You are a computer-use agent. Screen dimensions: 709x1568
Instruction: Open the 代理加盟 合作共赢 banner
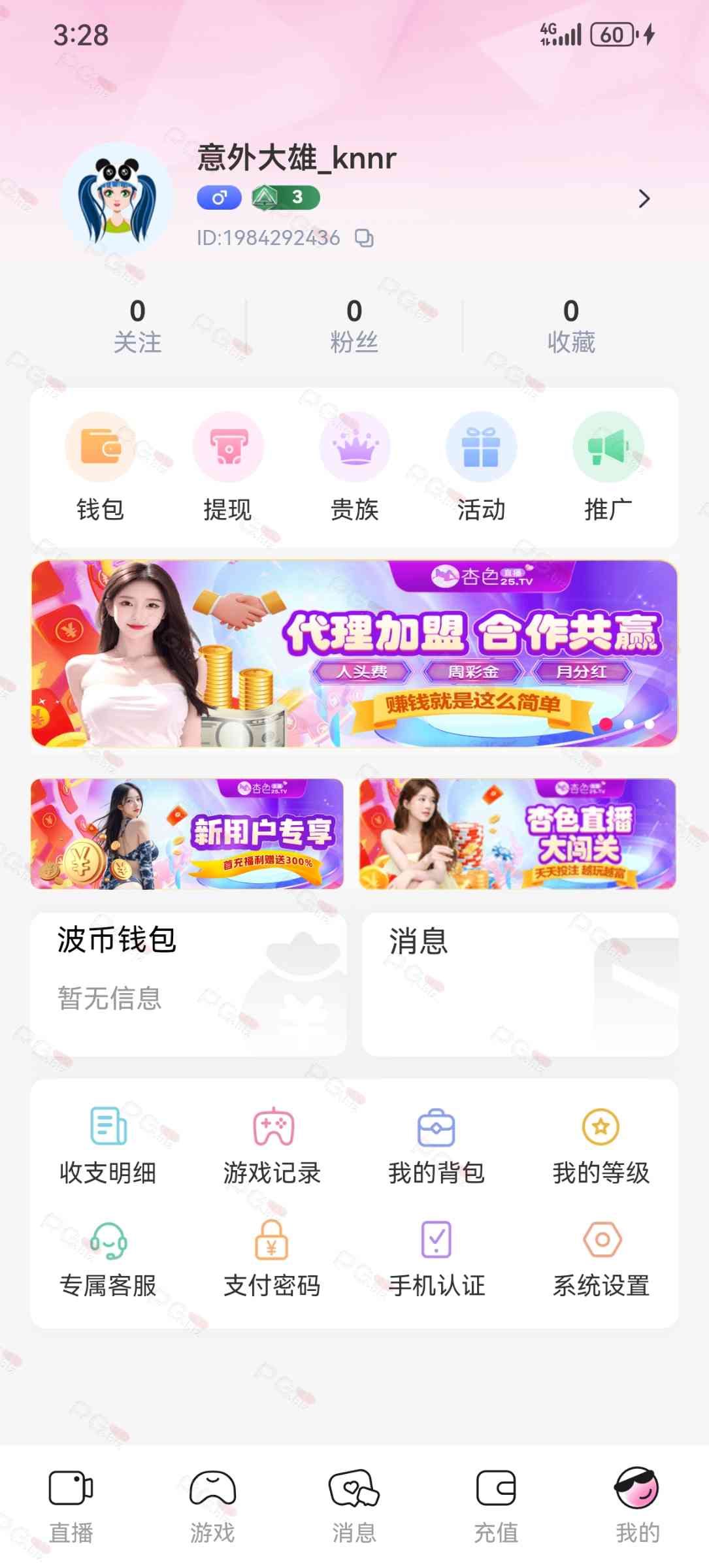[354, 653]
